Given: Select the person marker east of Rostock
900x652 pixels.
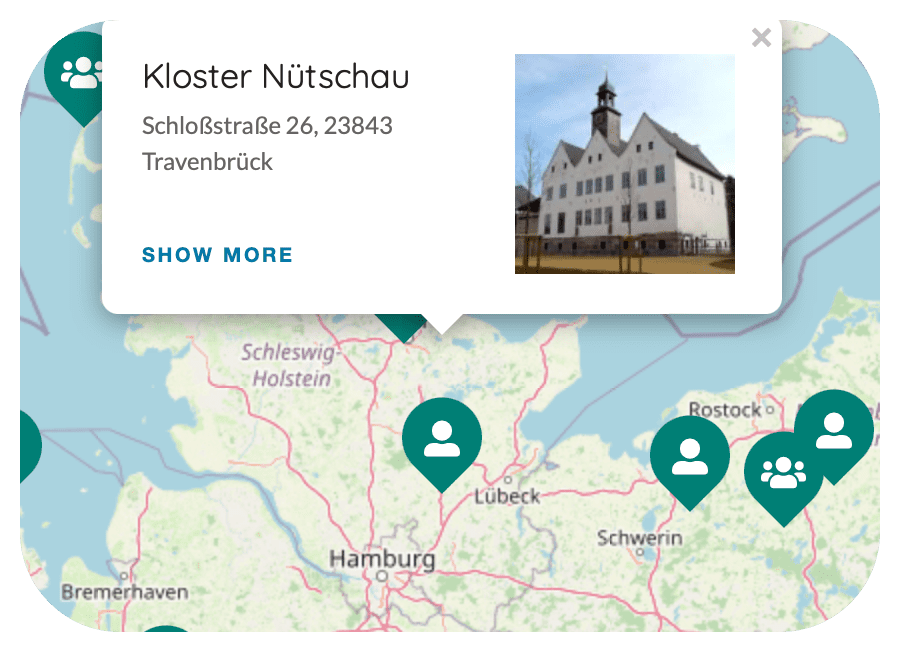Looking at the screenshot, I should click(835, 430).
